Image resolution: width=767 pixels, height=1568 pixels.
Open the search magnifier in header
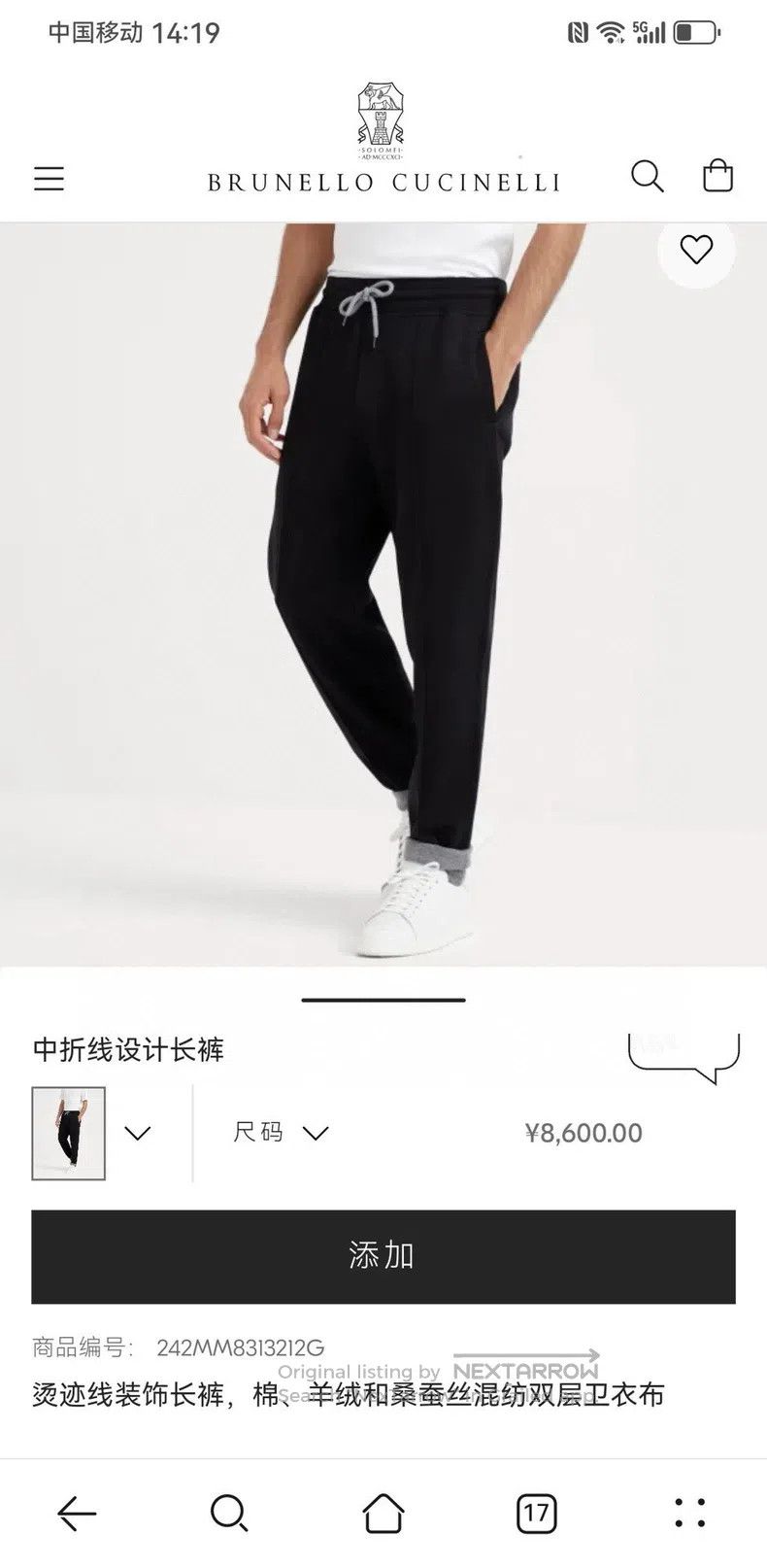[648, 177]
